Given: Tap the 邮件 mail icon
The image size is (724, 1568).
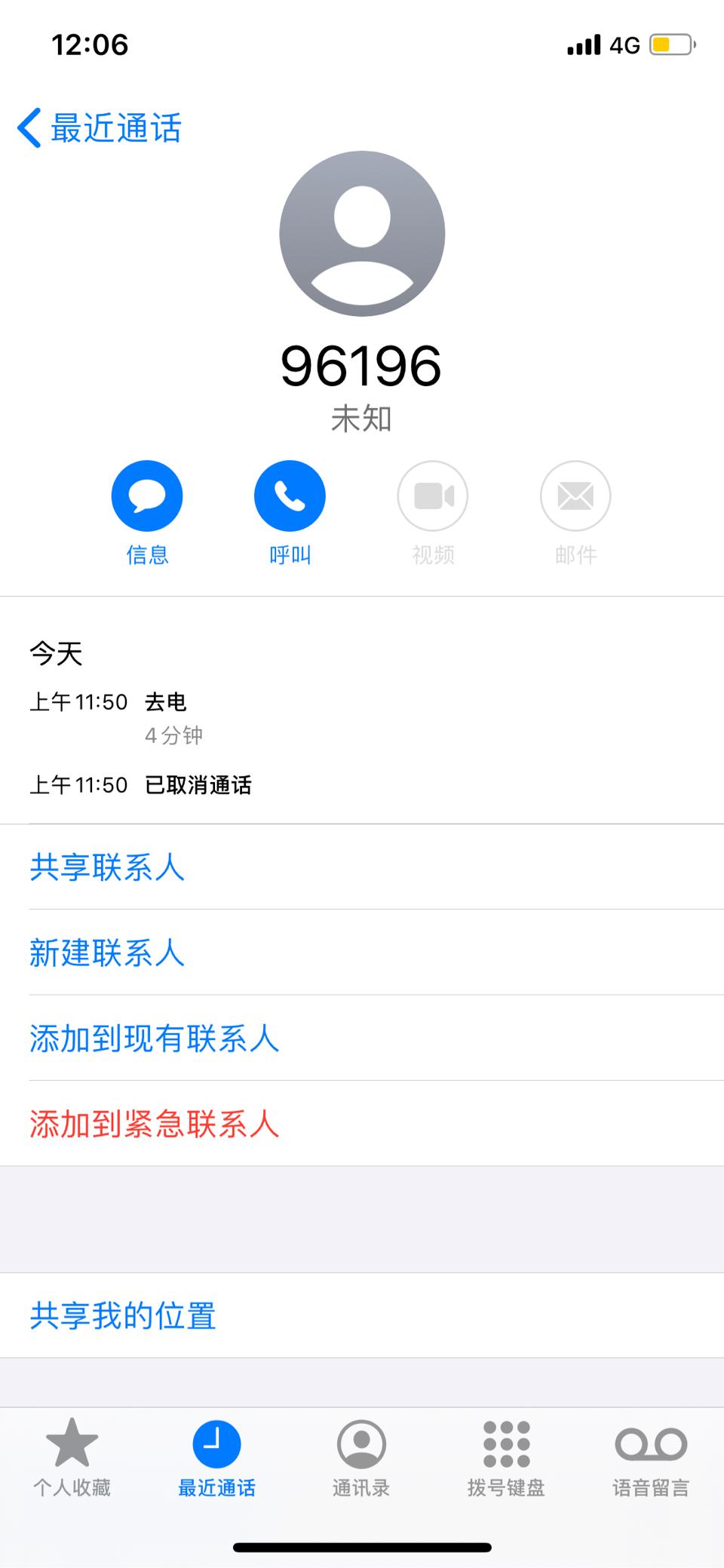Looking at the screenshot, I should (576, 496).
